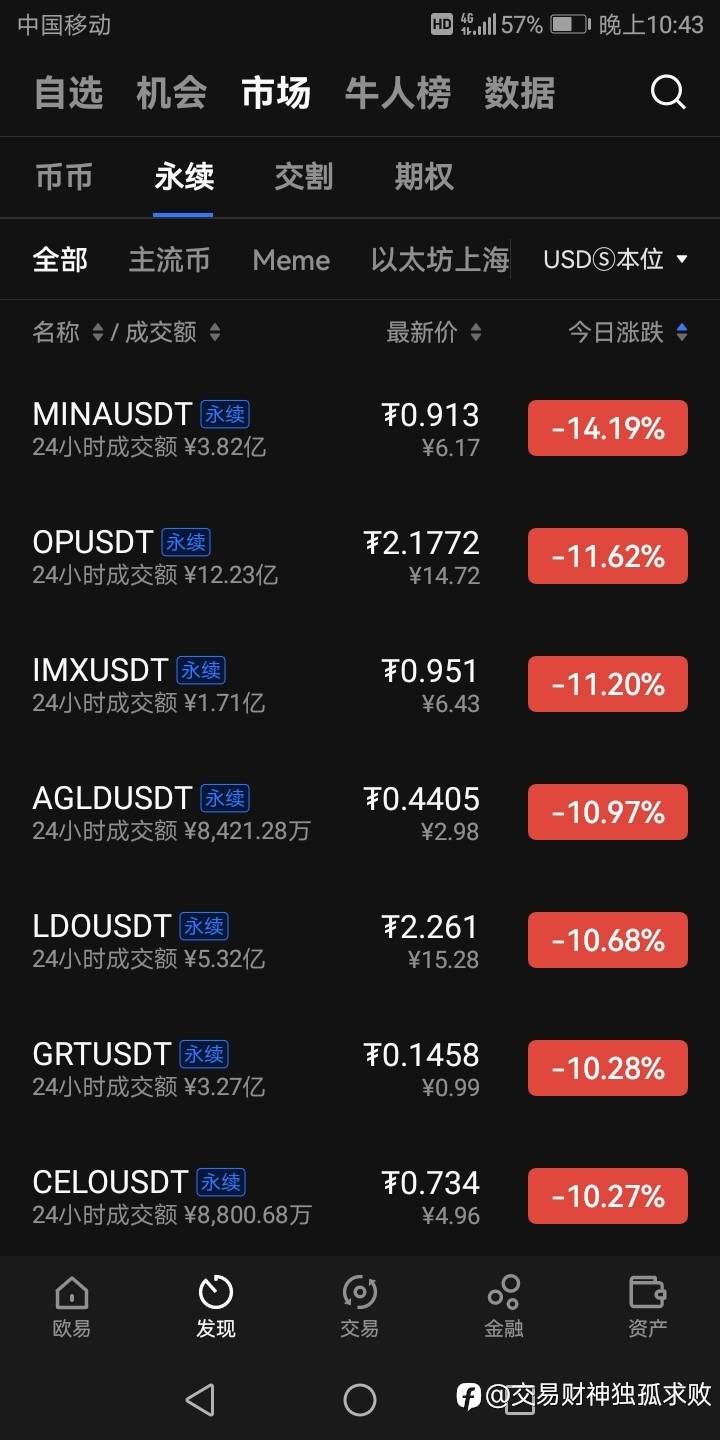Open the LDOUSDT perpetual row

(360, 940)
